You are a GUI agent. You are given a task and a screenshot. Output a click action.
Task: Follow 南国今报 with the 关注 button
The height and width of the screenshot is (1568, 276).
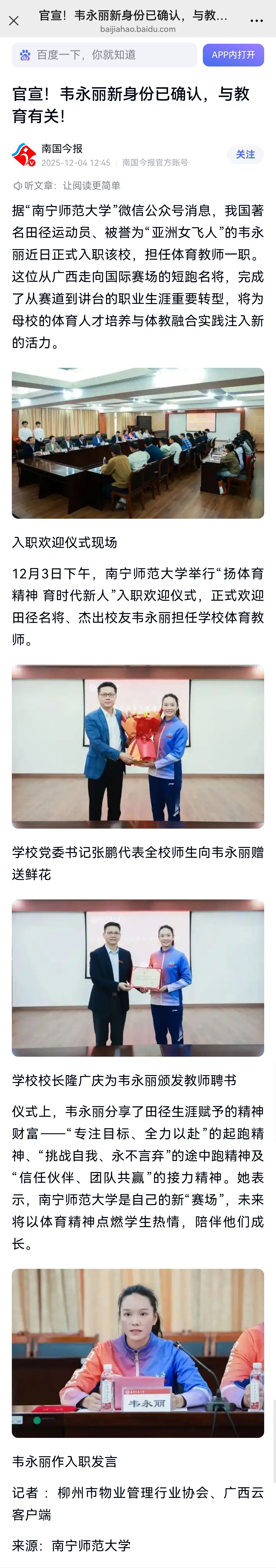[x=245, y=155]
